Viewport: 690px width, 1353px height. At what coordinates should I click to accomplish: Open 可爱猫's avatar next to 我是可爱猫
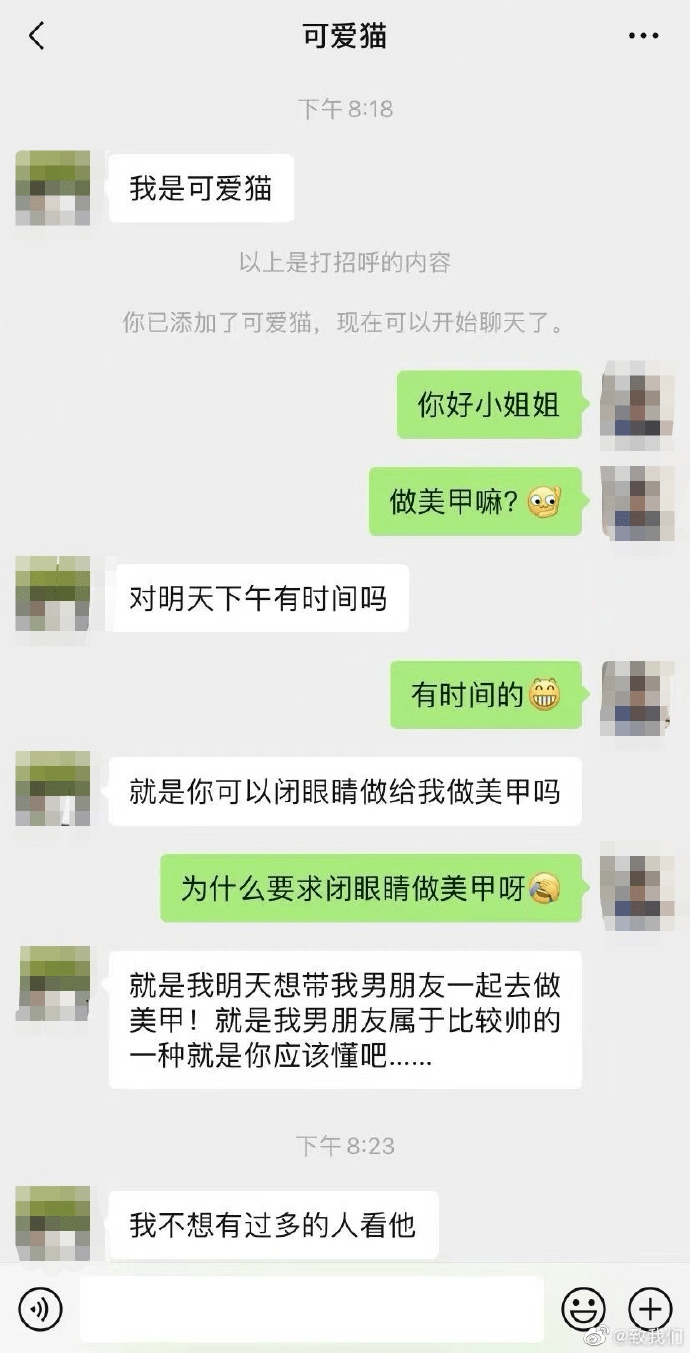click(x=53, y=188)
